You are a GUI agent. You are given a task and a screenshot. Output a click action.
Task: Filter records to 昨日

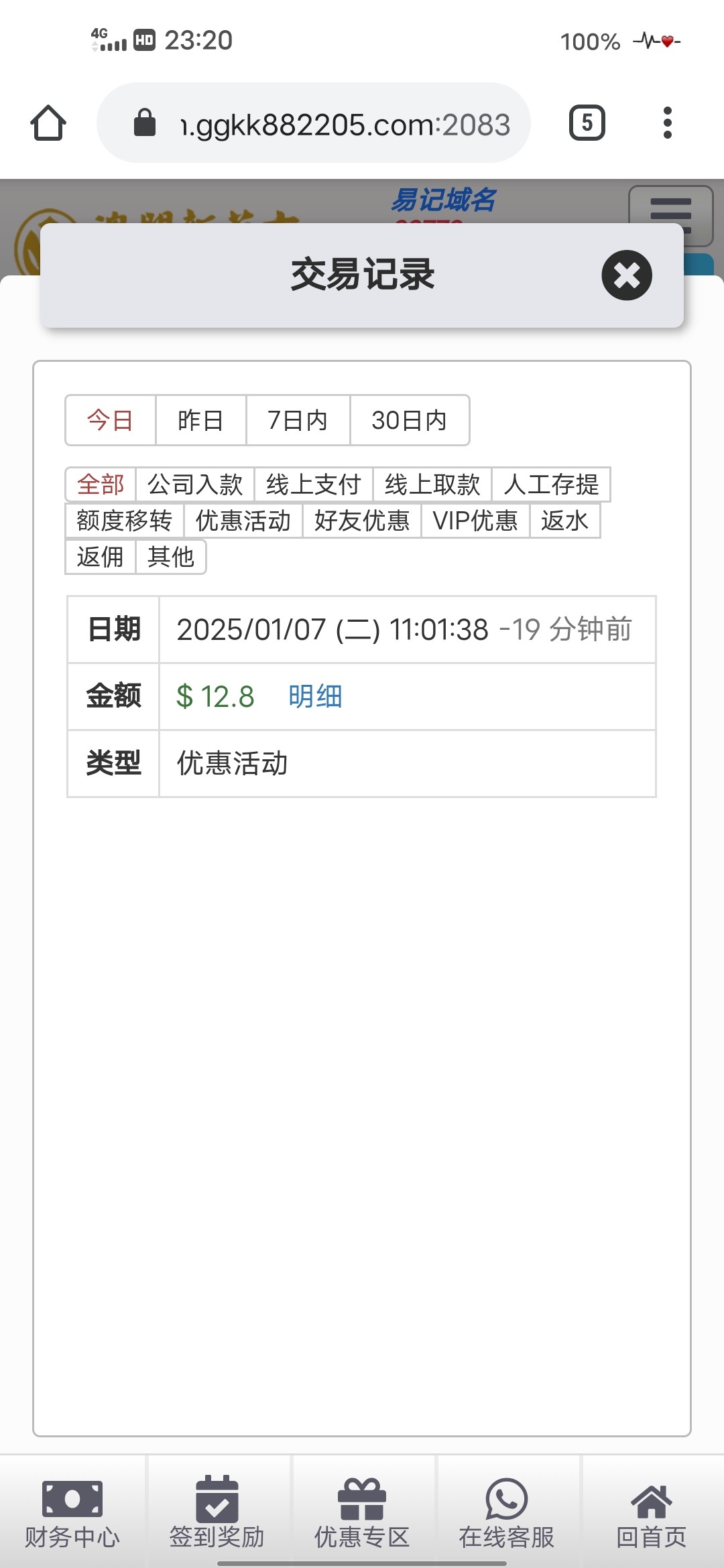pos(200,421)
